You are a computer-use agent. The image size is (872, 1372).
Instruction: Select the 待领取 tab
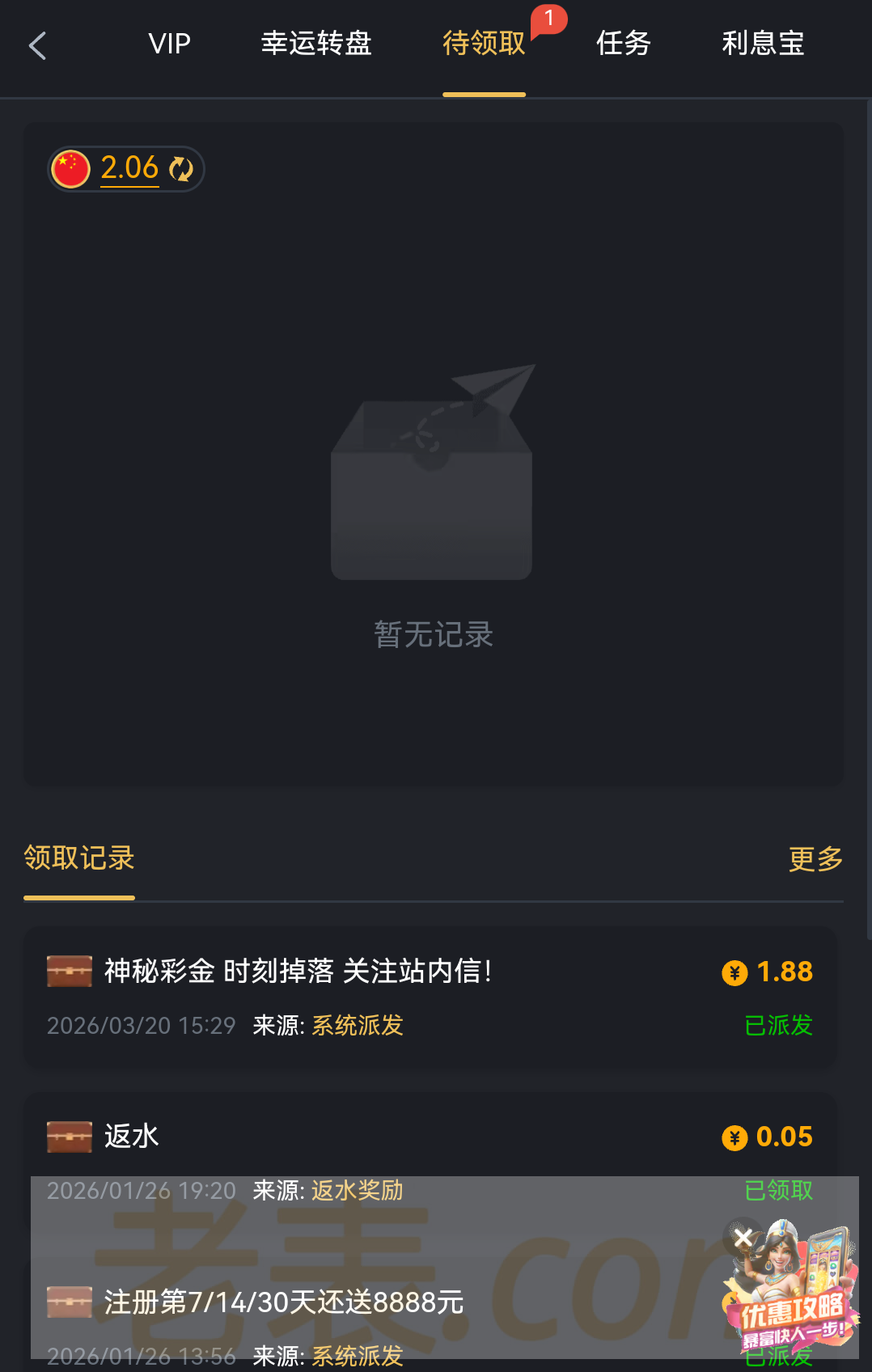(484, 44)
